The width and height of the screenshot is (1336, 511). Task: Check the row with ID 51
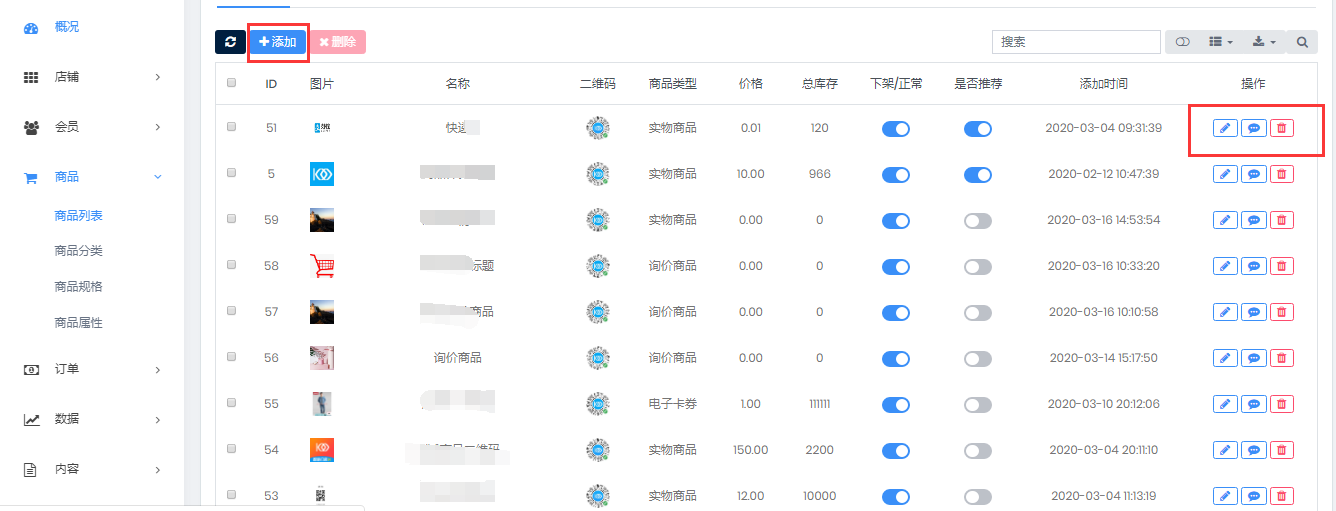(232, 128)
